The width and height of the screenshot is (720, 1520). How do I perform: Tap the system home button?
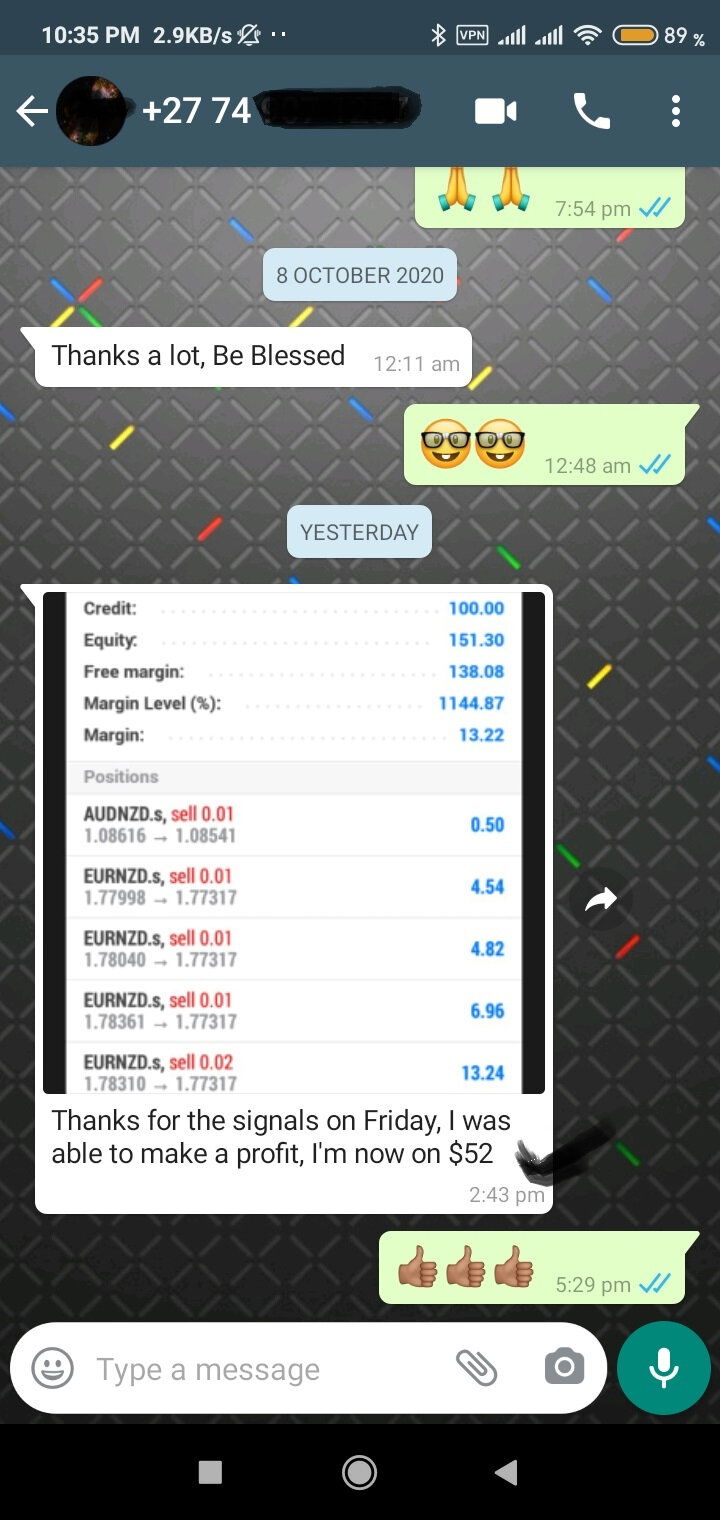pyautogui.click(x=359, y=1471)
